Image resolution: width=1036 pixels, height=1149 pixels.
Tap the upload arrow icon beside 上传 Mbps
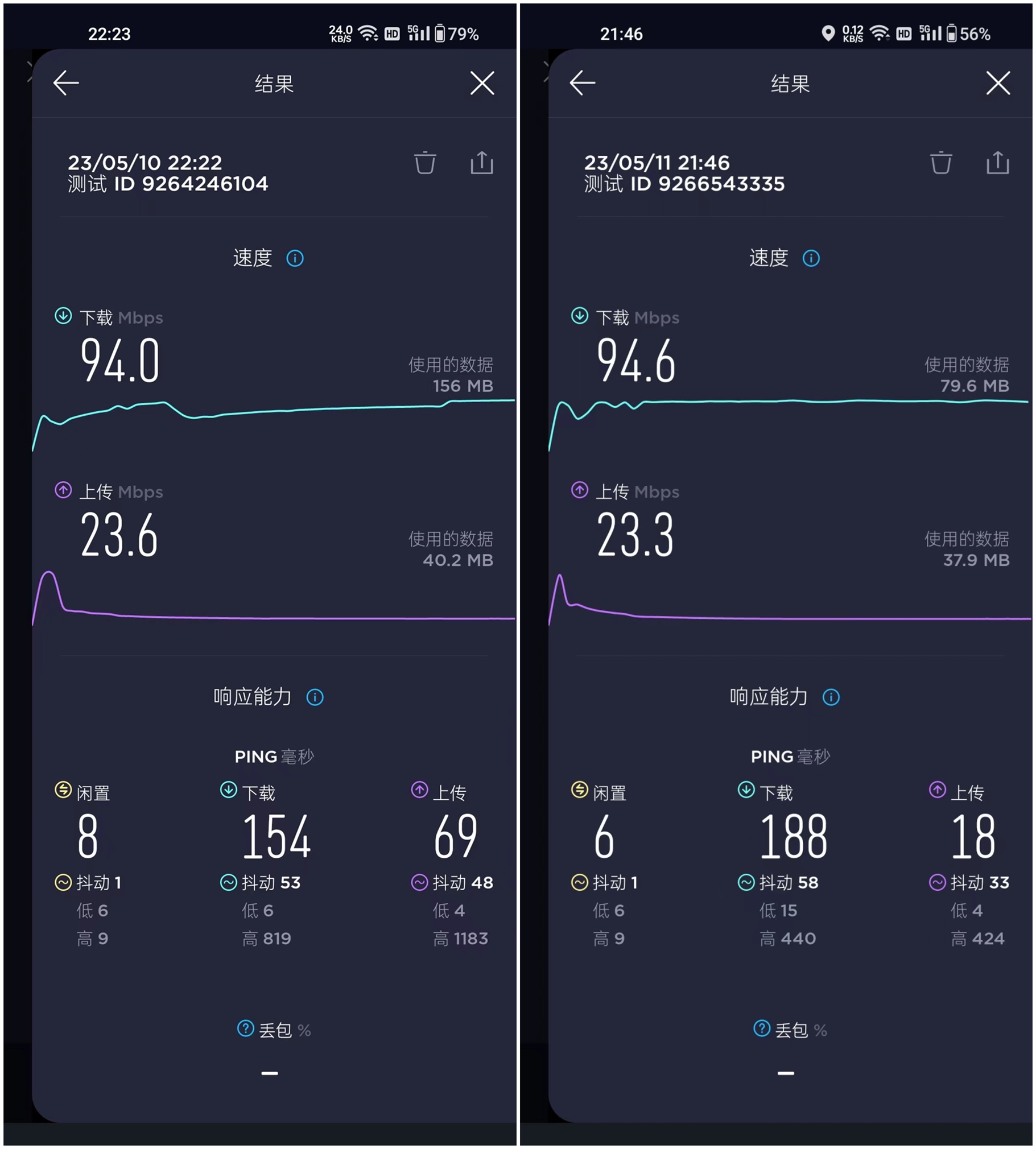point(63,490)
